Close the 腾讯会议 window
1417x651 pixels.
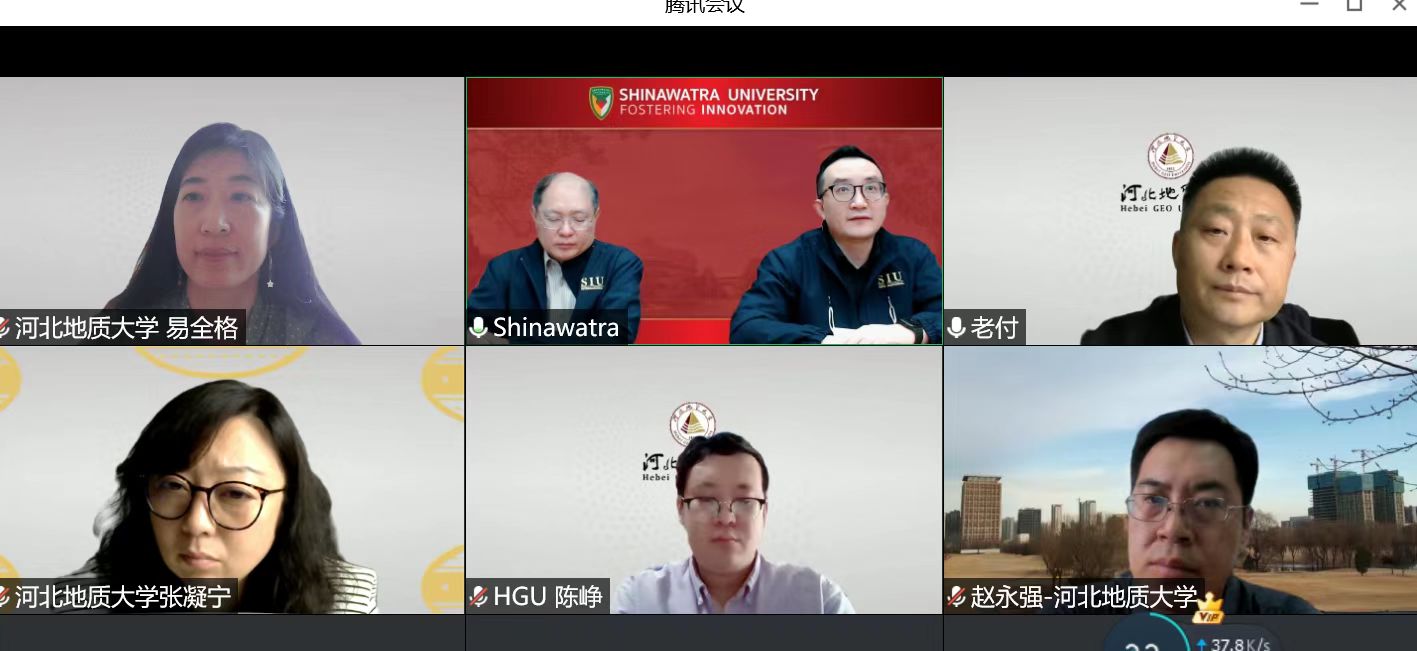[1399, 5]
